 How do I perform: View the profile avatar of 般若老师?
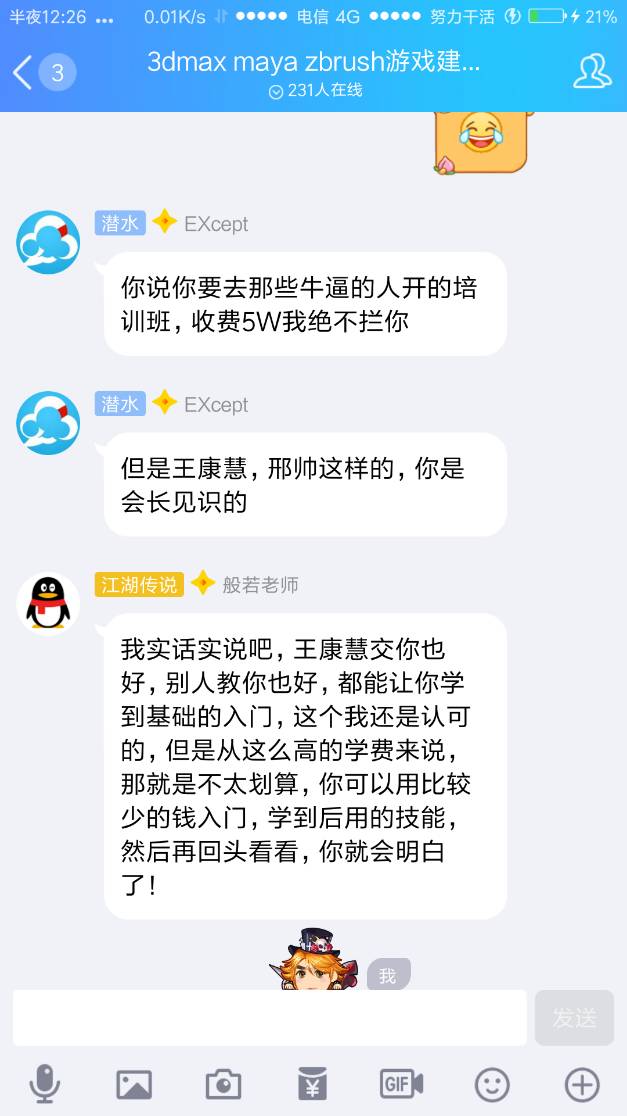pos(48,603)
